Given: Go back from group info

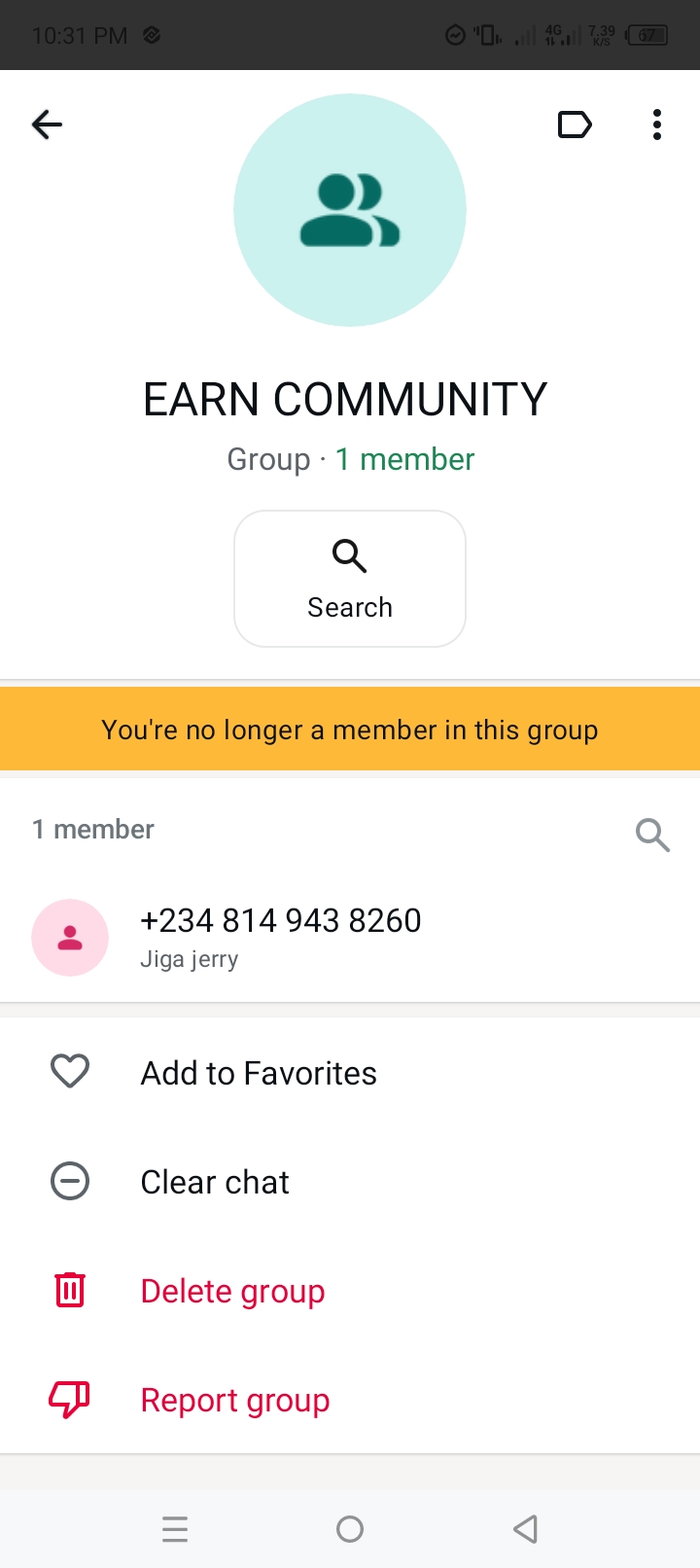Looking at the screenshot, I should click(x=47, y=125).
